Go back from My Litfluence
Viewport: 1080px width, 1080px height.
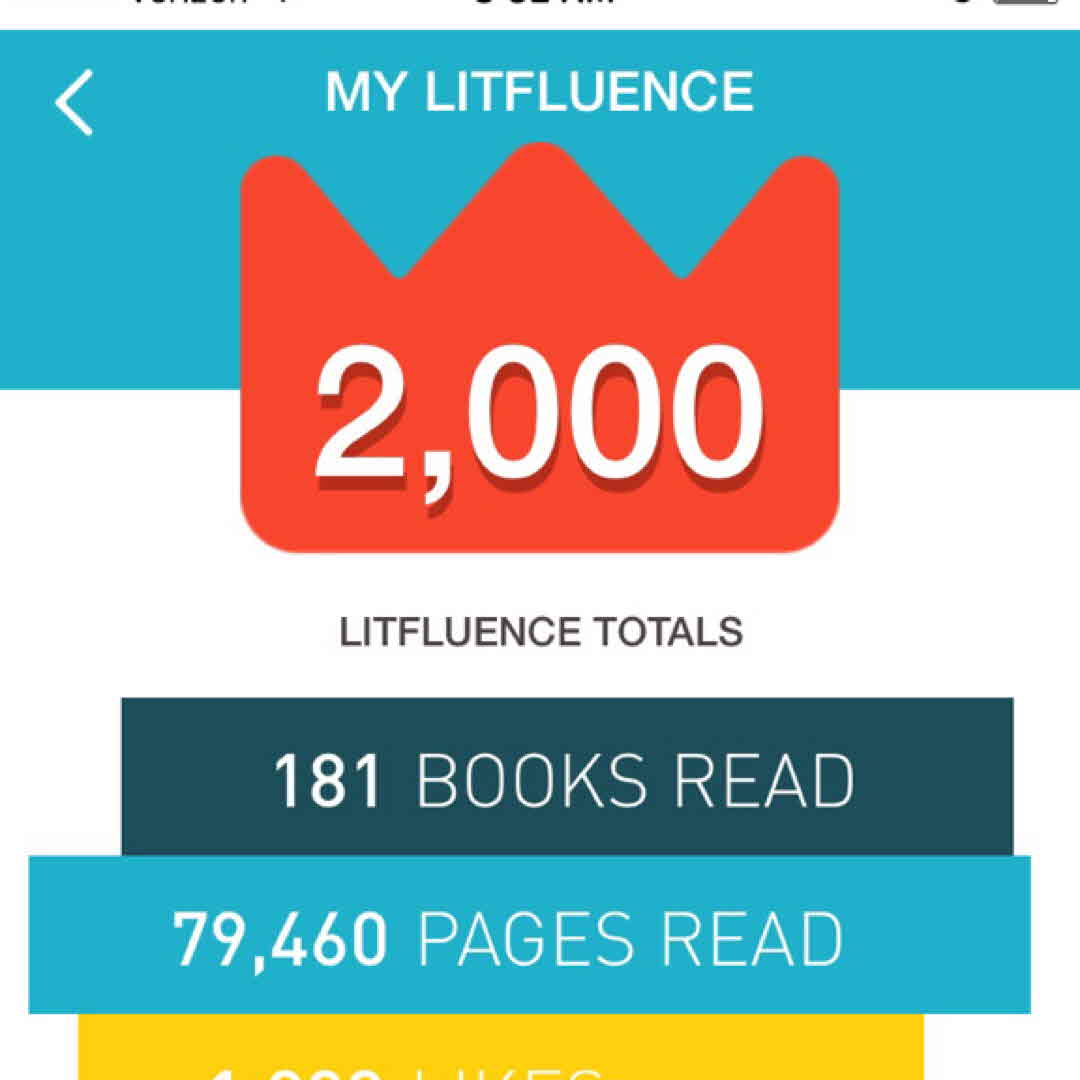click(x=74, y=102)
